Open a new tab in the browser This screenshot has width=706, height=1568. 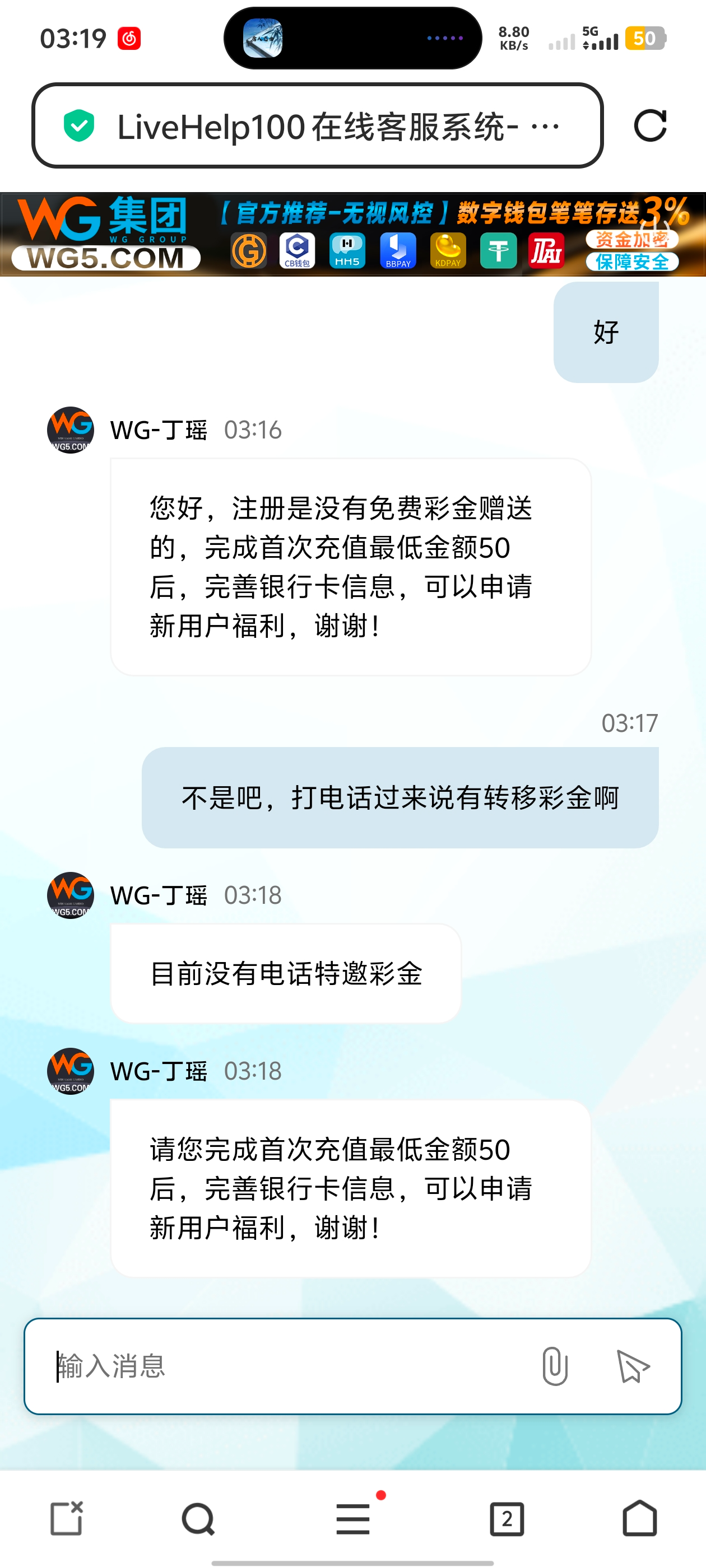click(x=66, y=1519)
